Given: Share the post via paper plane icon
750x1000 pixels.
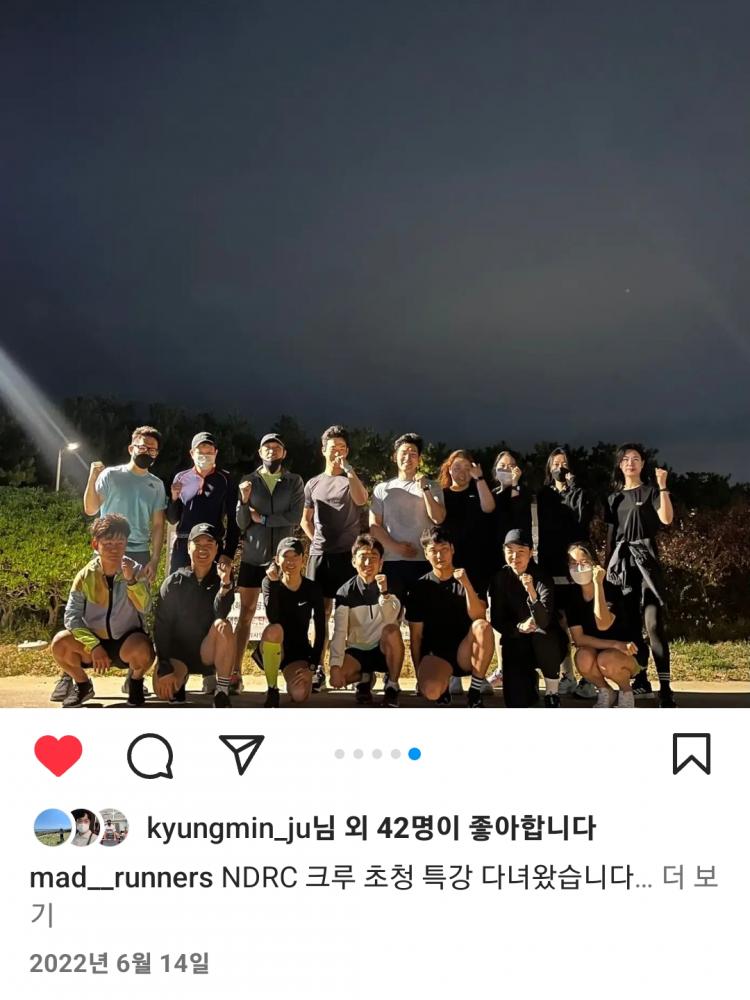Looking at the screenshot, I should pos(241,754).
